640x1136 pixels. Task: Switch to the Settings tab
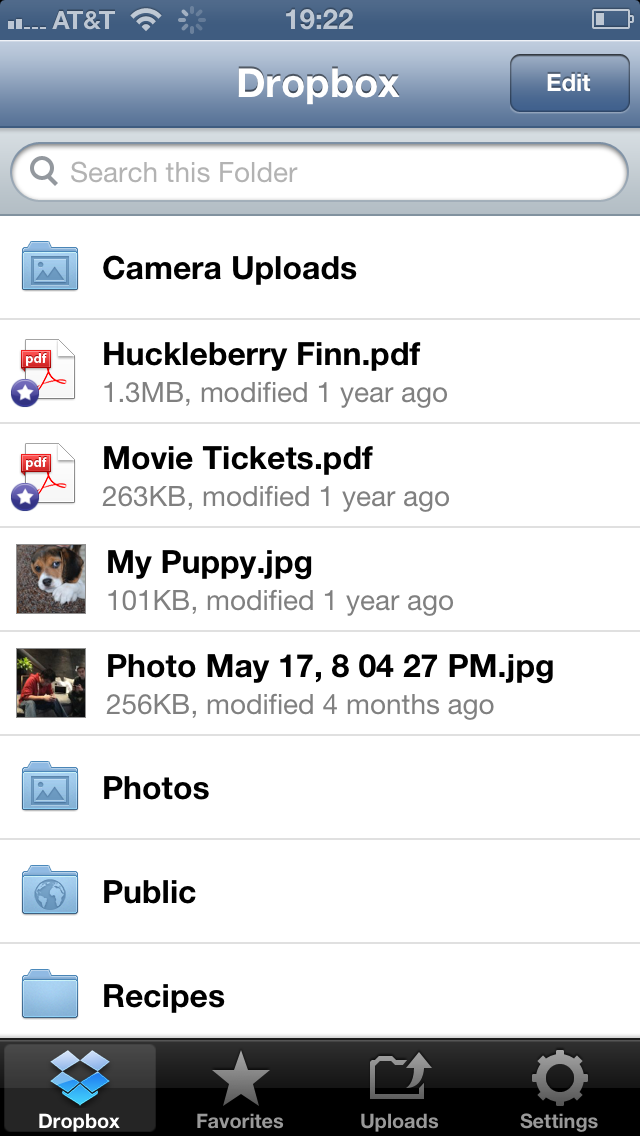[x=559, y=1088]
